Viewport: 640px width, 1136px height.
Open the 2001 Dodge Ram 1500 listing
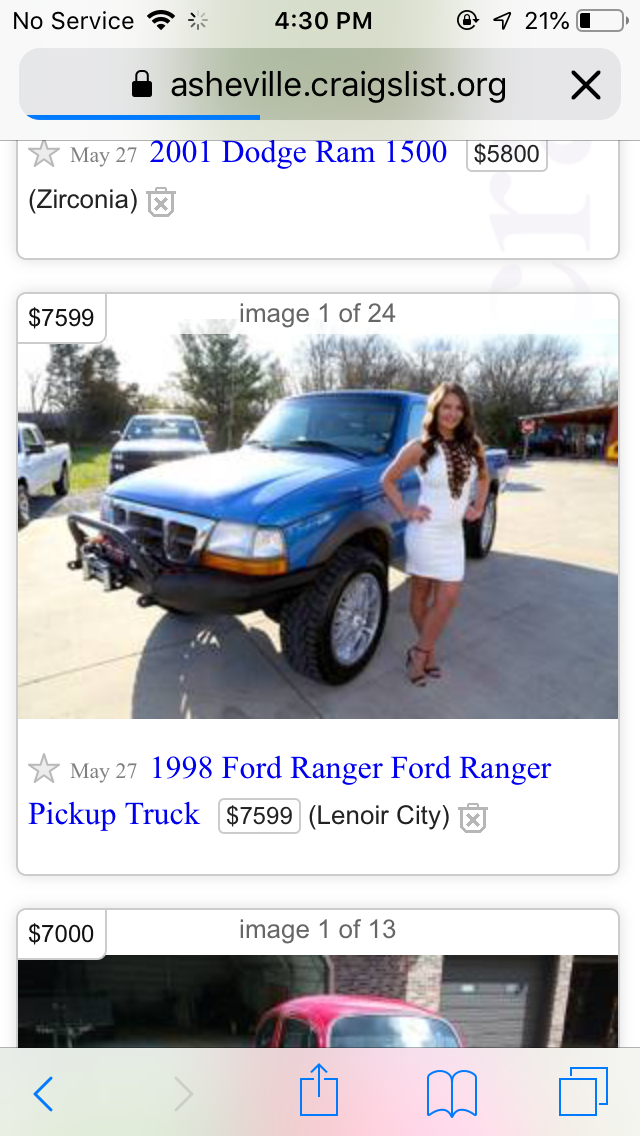[x=298, y=153]
